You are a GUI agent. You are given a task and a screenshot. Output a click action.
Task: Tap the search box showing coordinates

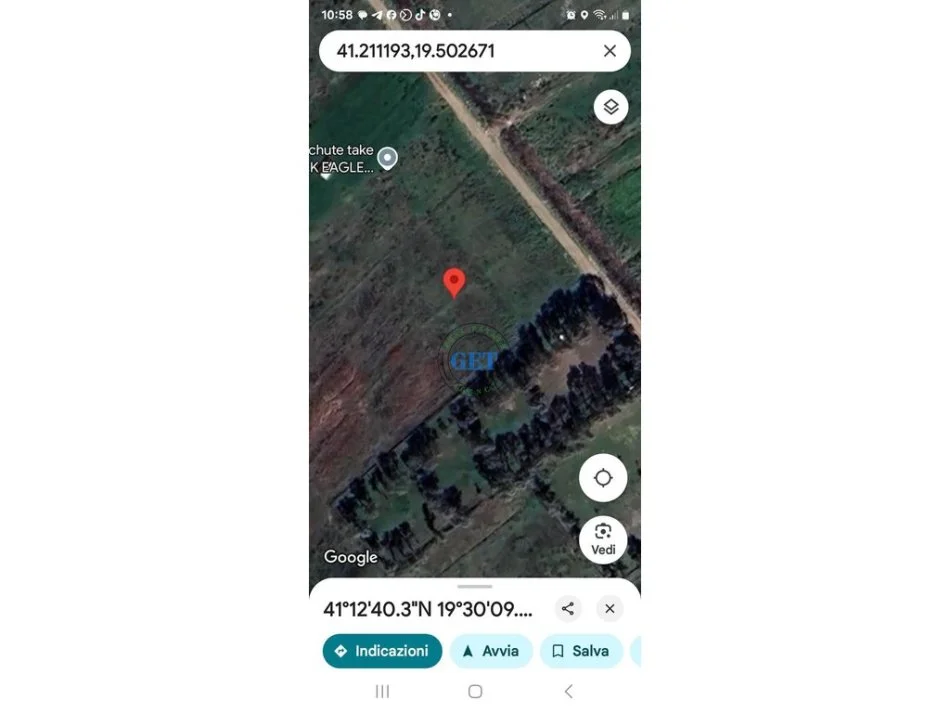click(450, 51)
